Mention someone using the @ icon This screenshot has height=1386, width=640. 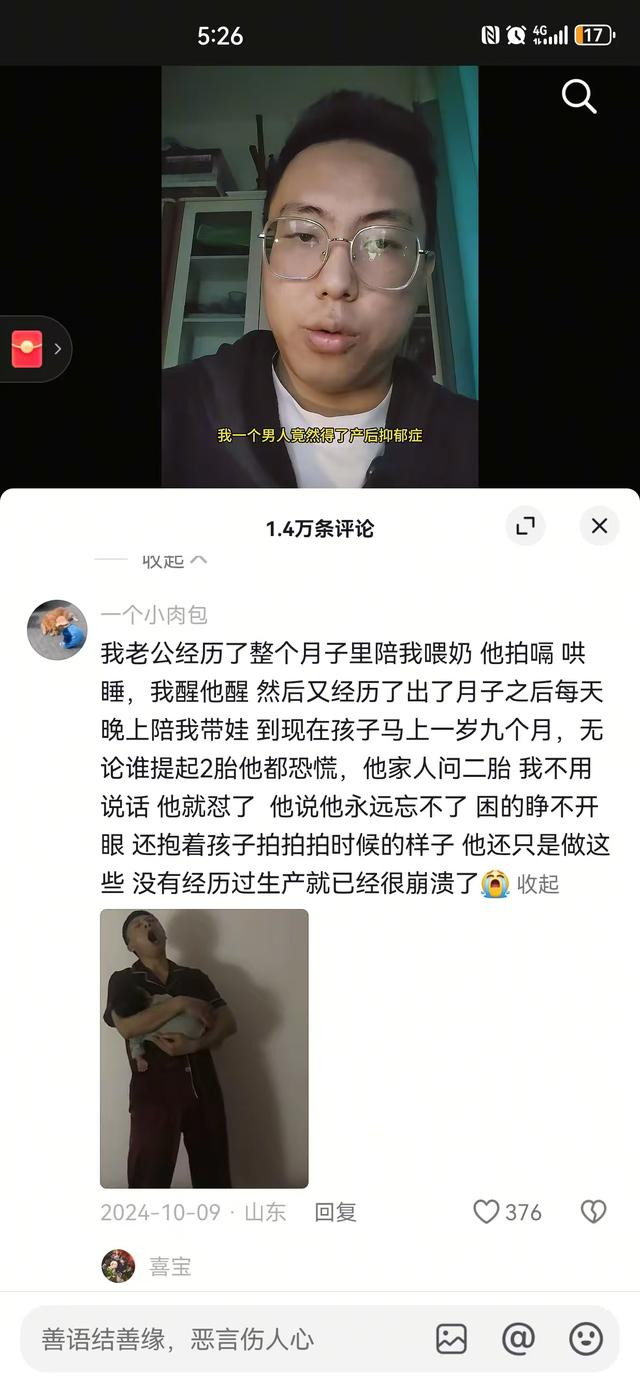[518, 1339]
